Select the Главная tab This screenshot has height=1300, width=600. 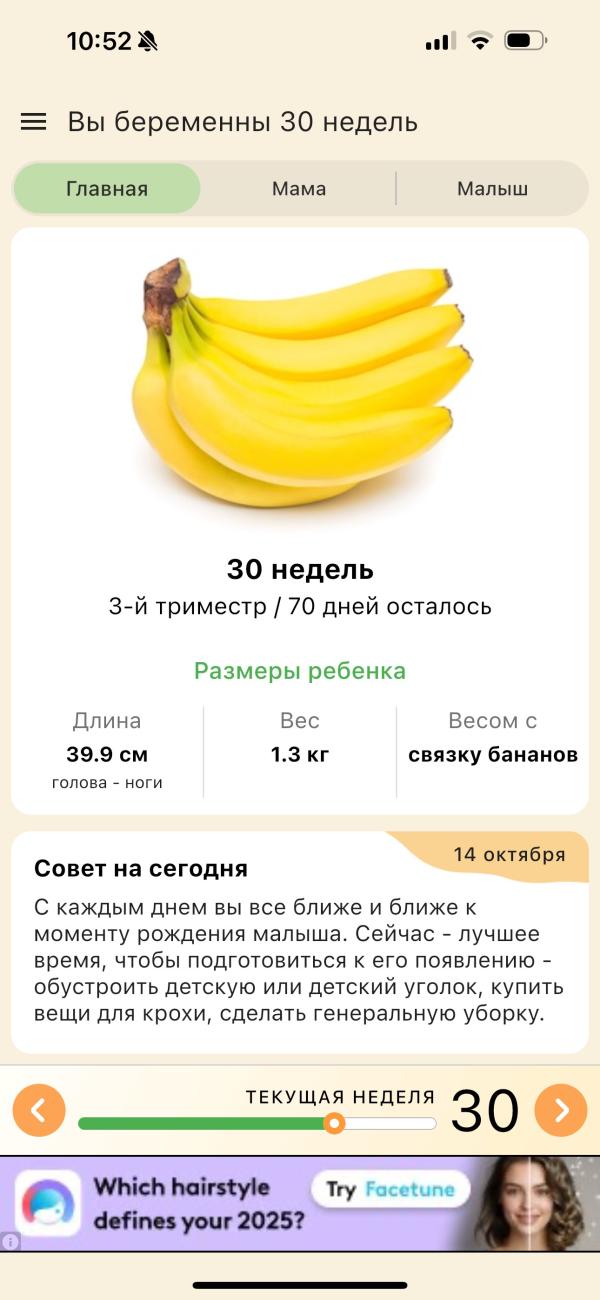(x=107, y=189)
